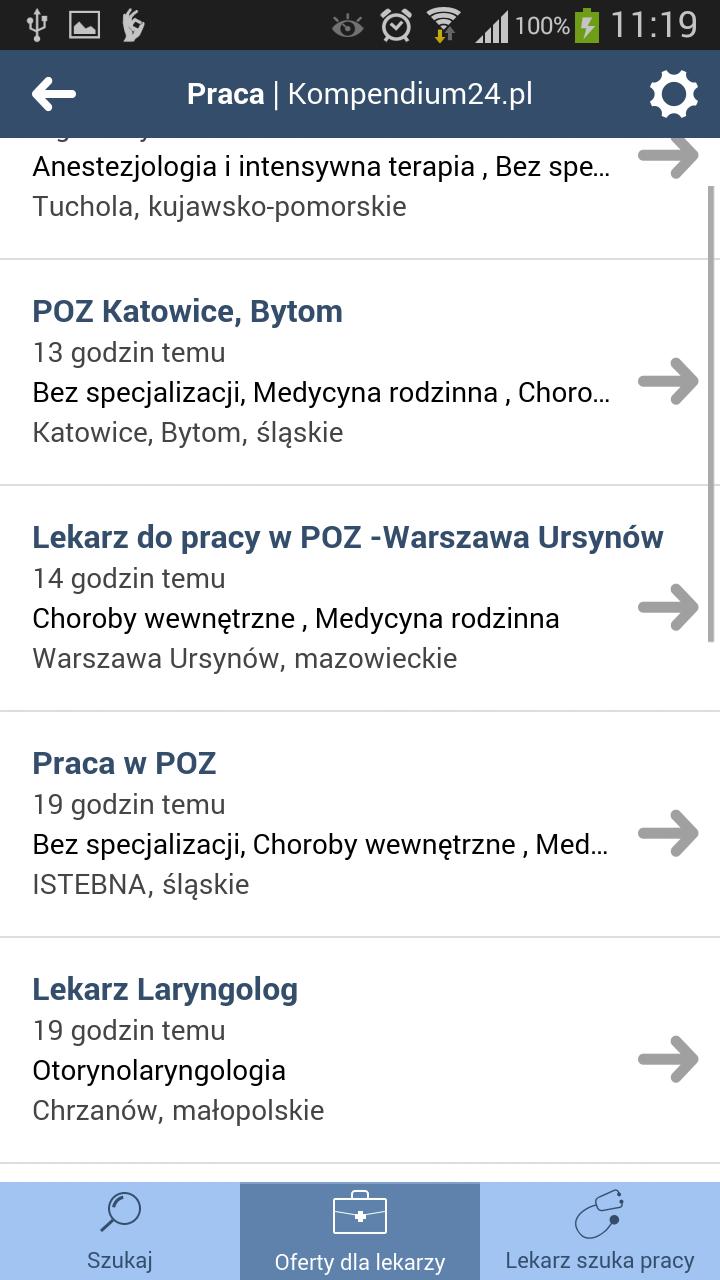Switch to the Lekarz szuka pracy tab

coord(601,1230)
